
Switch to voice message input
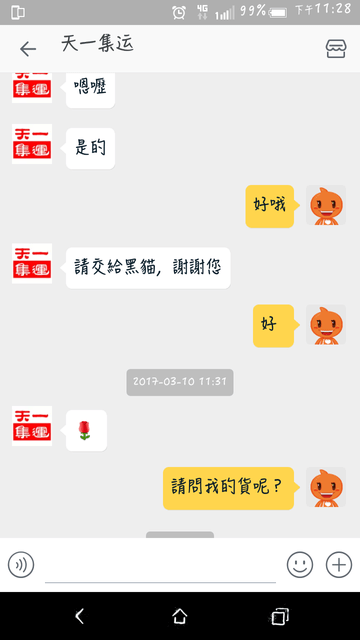[21, 565]
